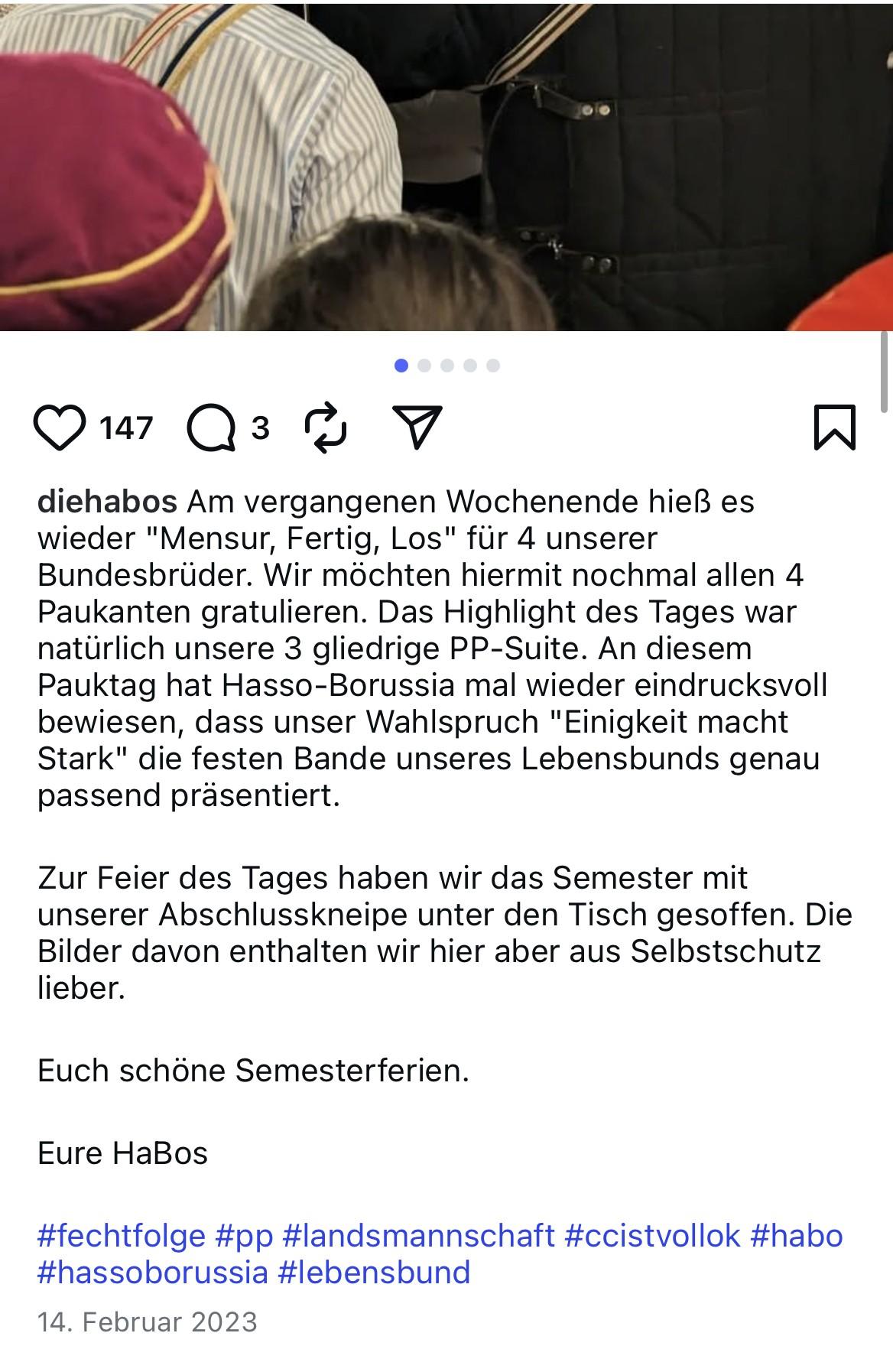Open hashtag #hassoborussia

tap(153, 1273)
